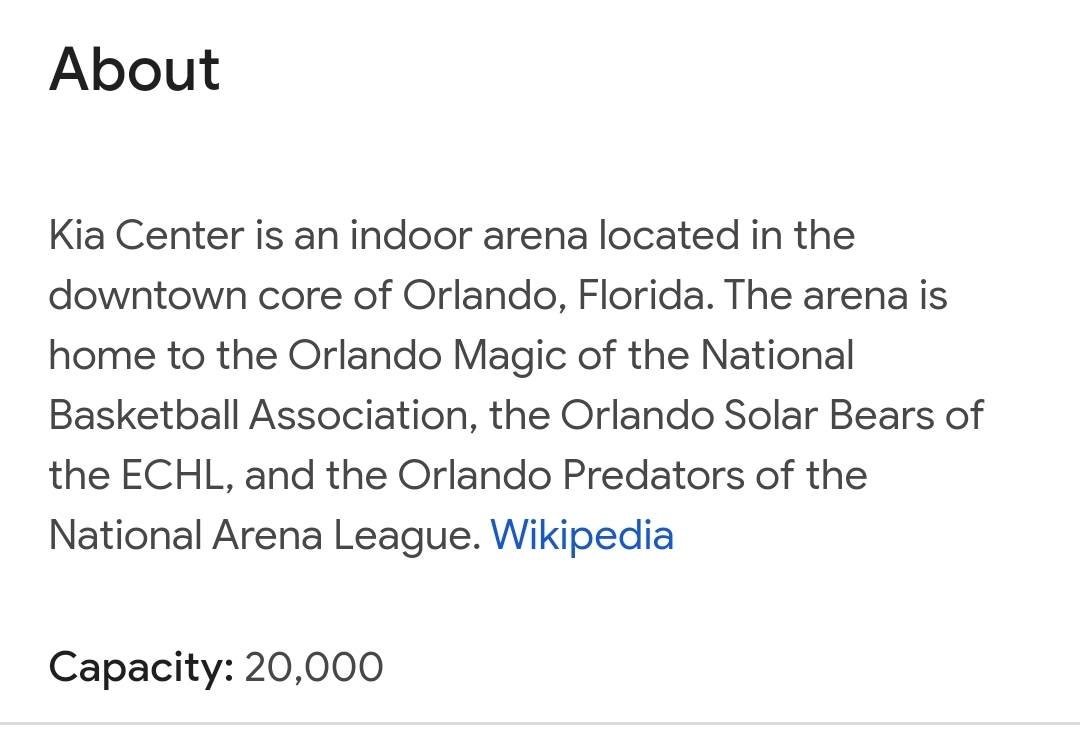Open the Wikipedia link

[582, 536]
